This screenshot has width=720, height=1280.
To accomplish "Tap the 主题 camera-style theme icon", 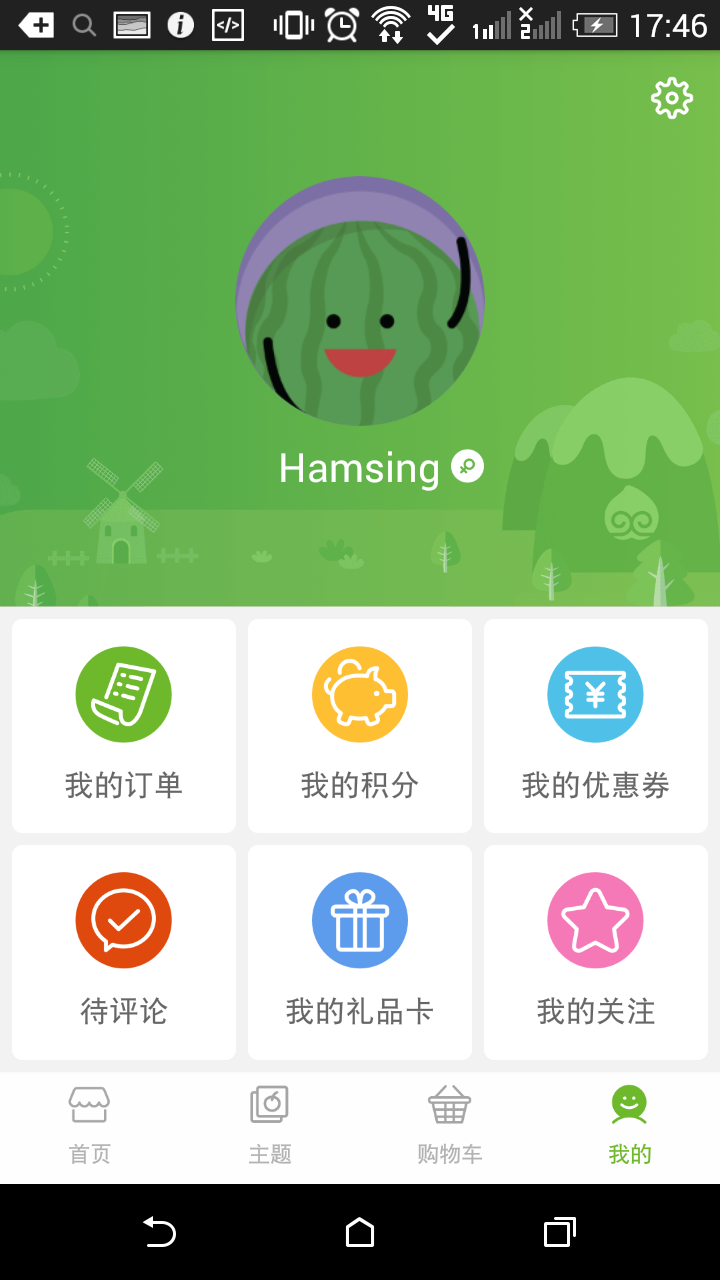I will (x=269, y=1104).
